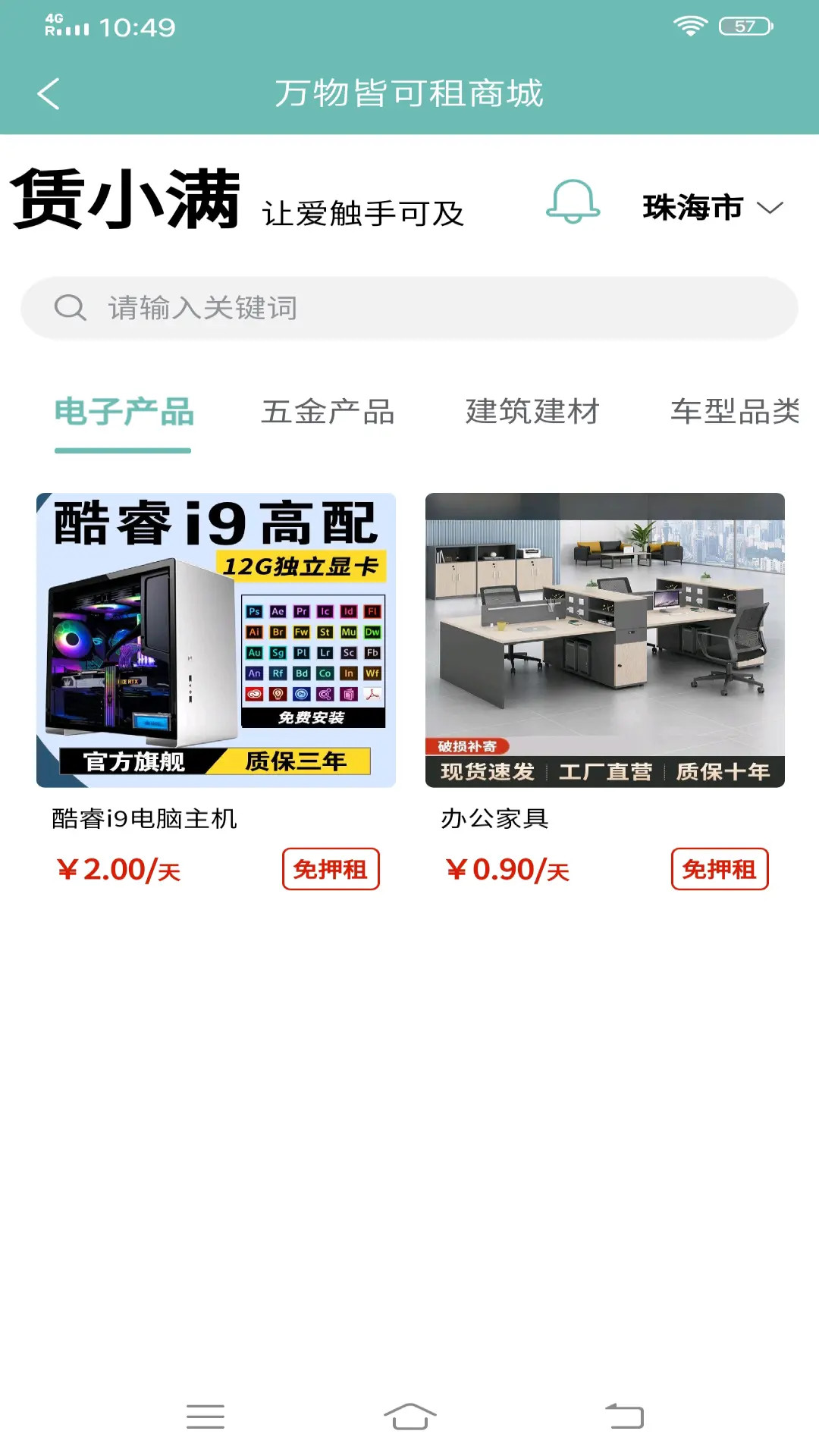Tap the home icon in the navigation bar
This screenshot has width=819, height=1456.
click(x=409, y=1415)
